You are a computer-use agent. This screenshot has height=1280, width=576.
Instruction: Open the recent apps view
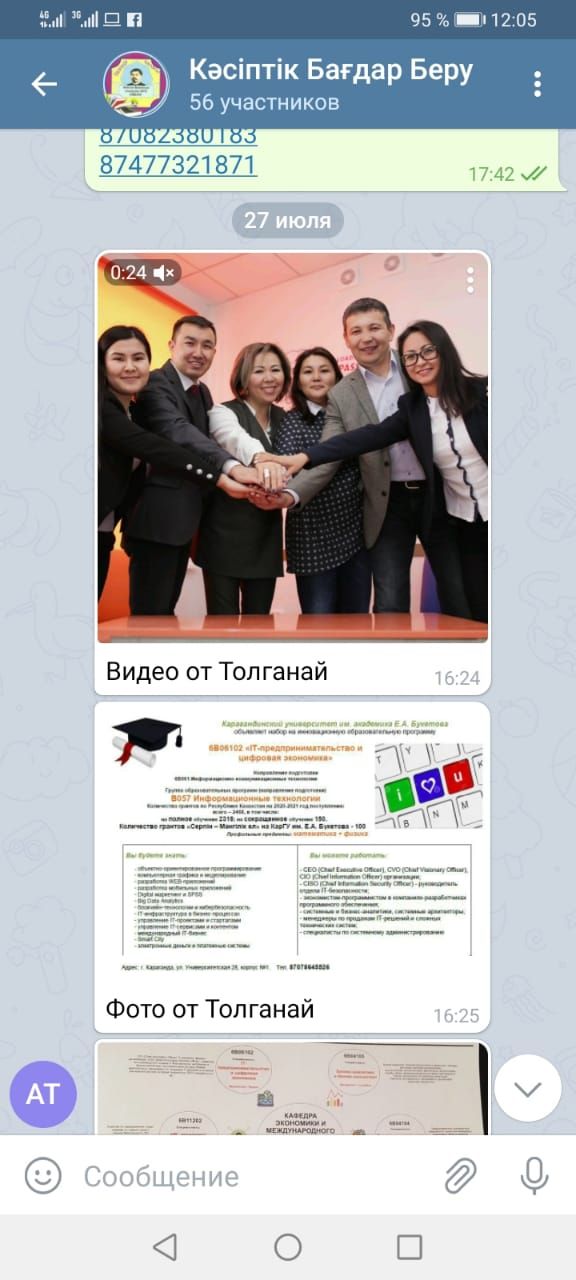tap(410, 1246)
